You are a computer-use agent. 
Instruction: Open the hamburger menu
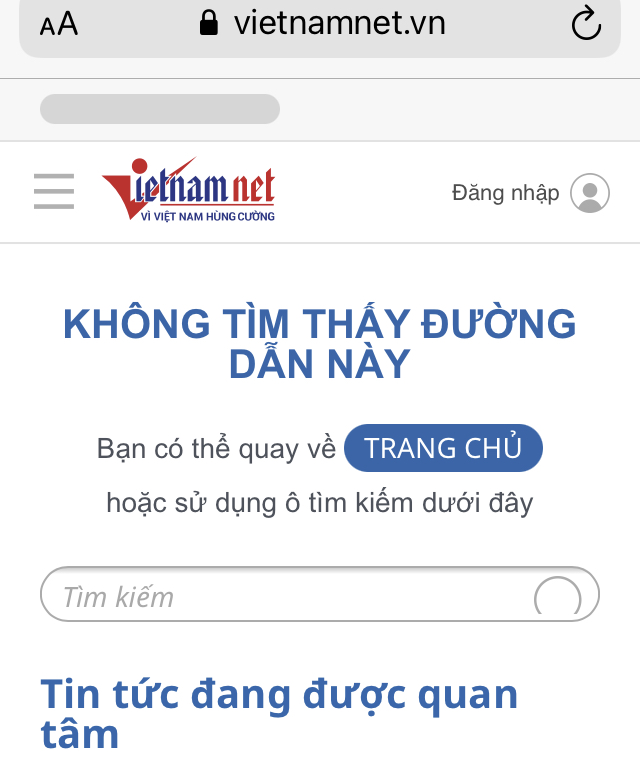54,191
